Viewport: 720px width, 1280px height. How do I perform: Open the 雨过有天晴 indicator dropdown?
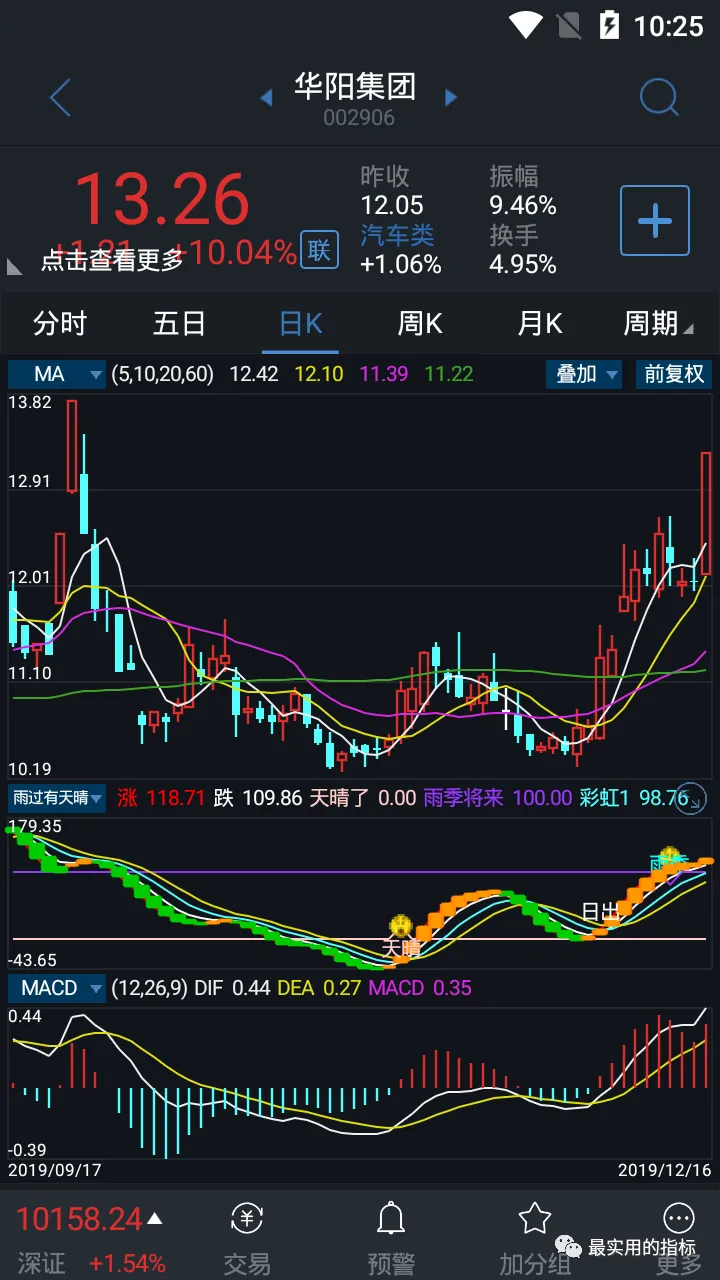point(57,798)
